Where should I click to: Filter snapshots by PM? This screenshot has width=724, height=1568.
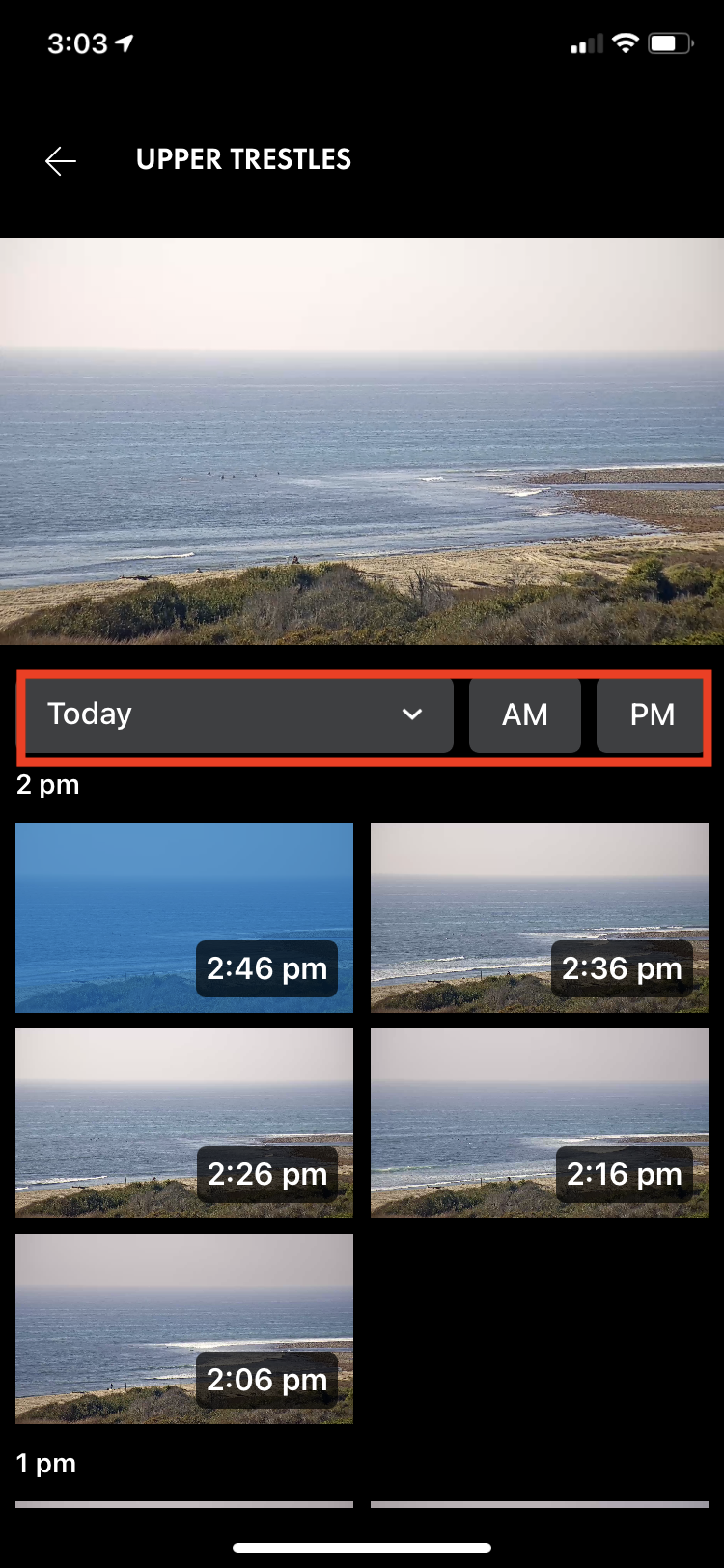(x=652, y=715)
